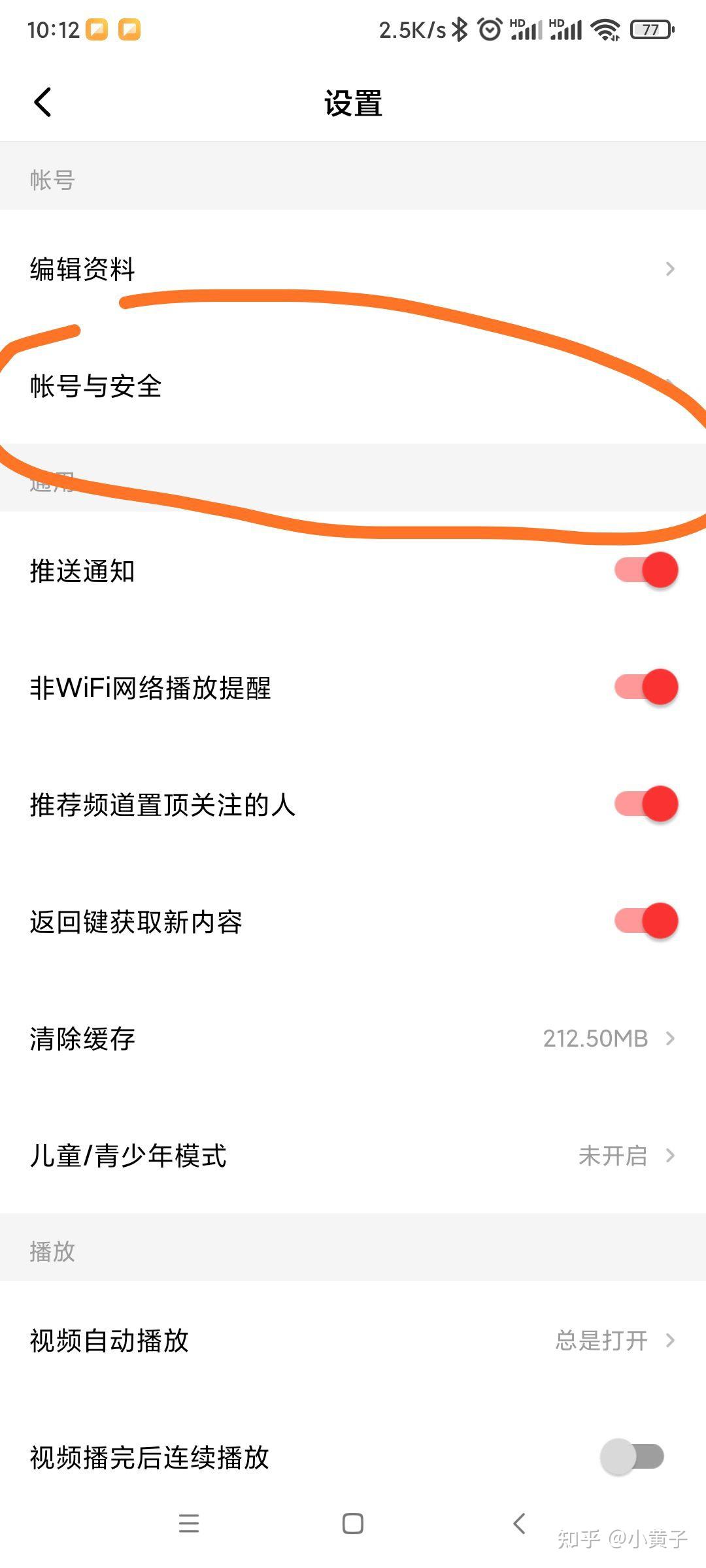Disable 非WiFi网络播放提醒 toggle

[x=645, y=687]
